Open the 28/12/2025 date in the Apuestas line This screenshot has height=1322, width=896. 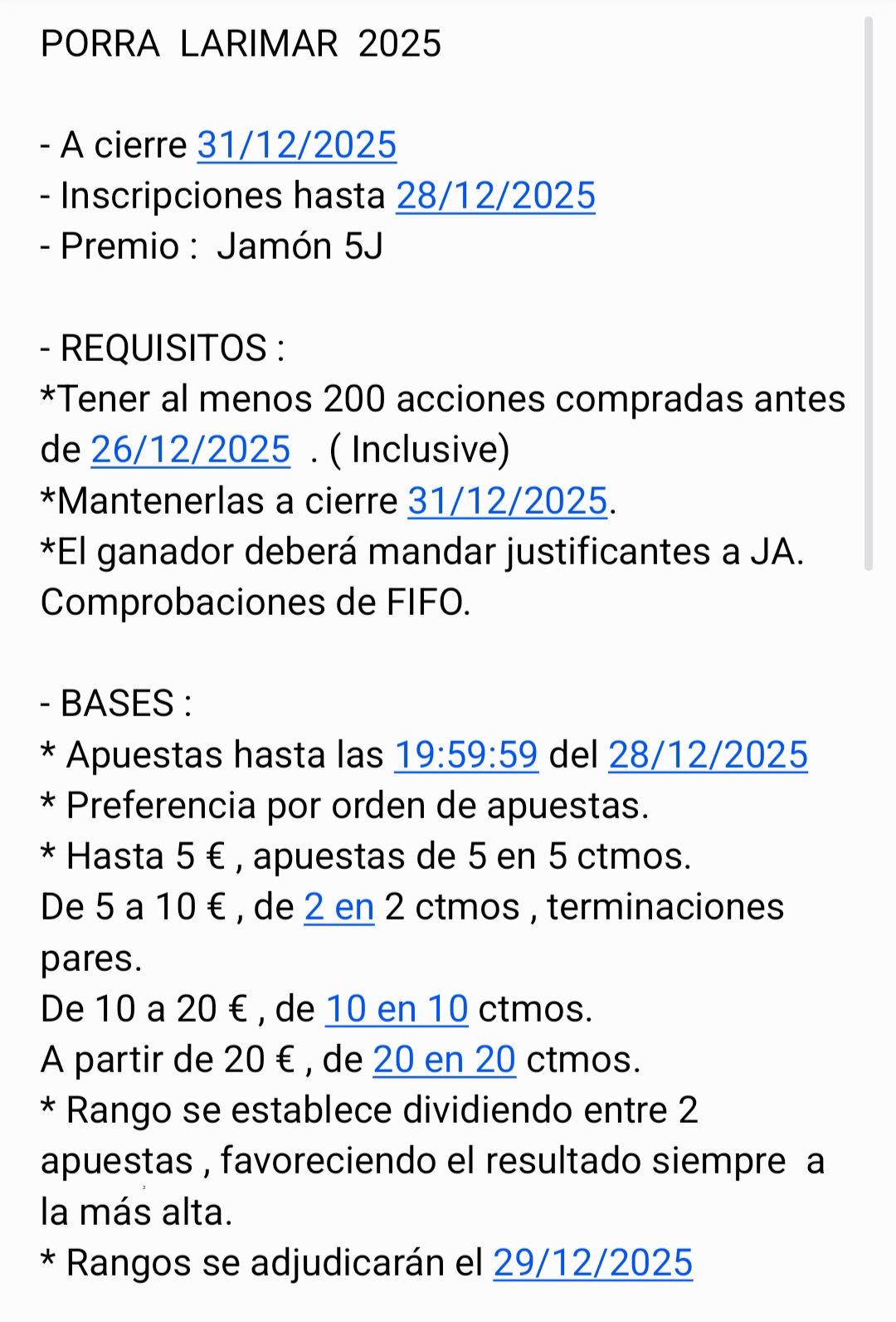point(708,755)
